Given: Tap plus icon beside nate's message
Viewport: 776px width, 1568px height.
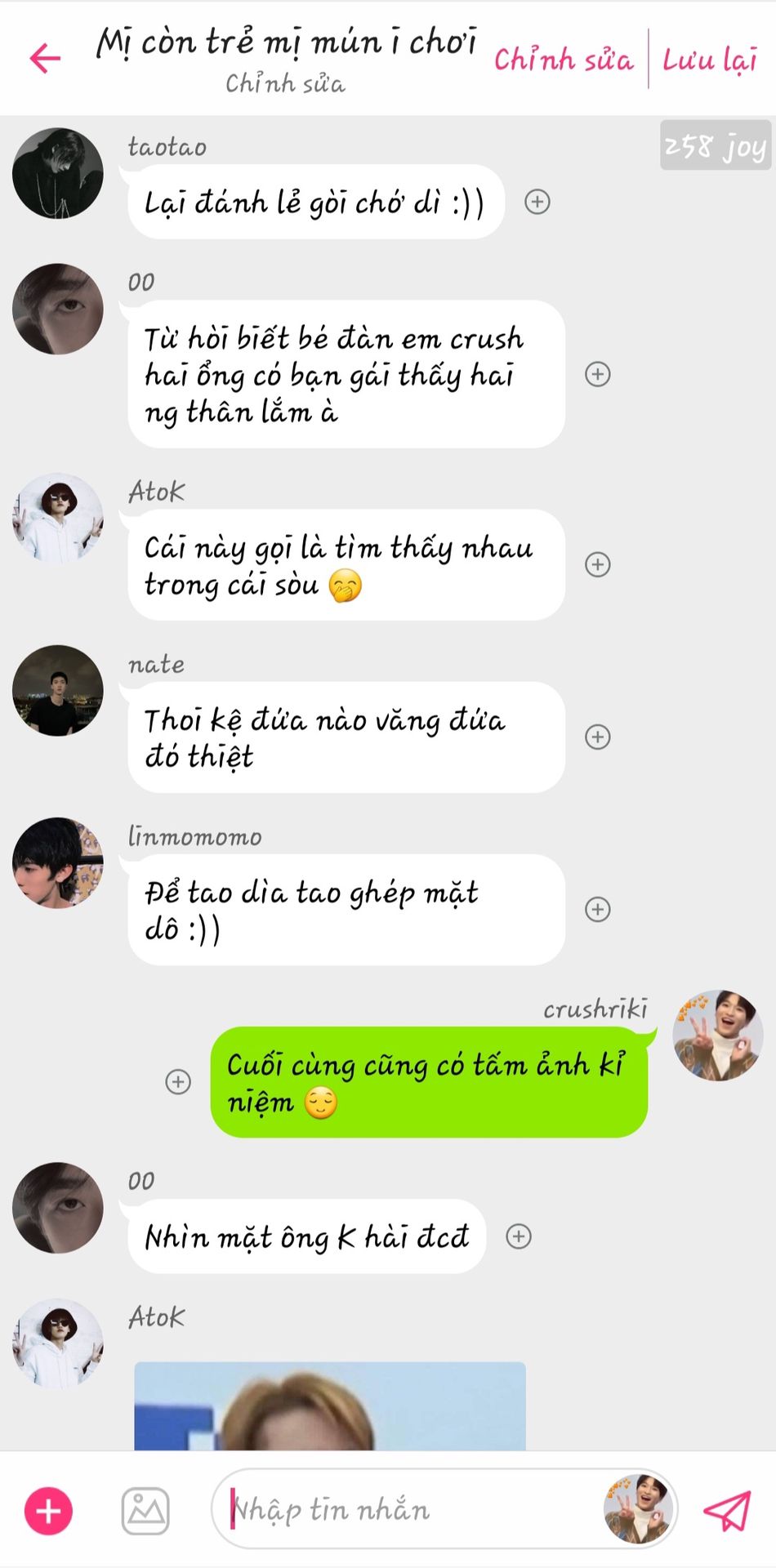Looking at the screenshot, I should (x=597, y=737).
